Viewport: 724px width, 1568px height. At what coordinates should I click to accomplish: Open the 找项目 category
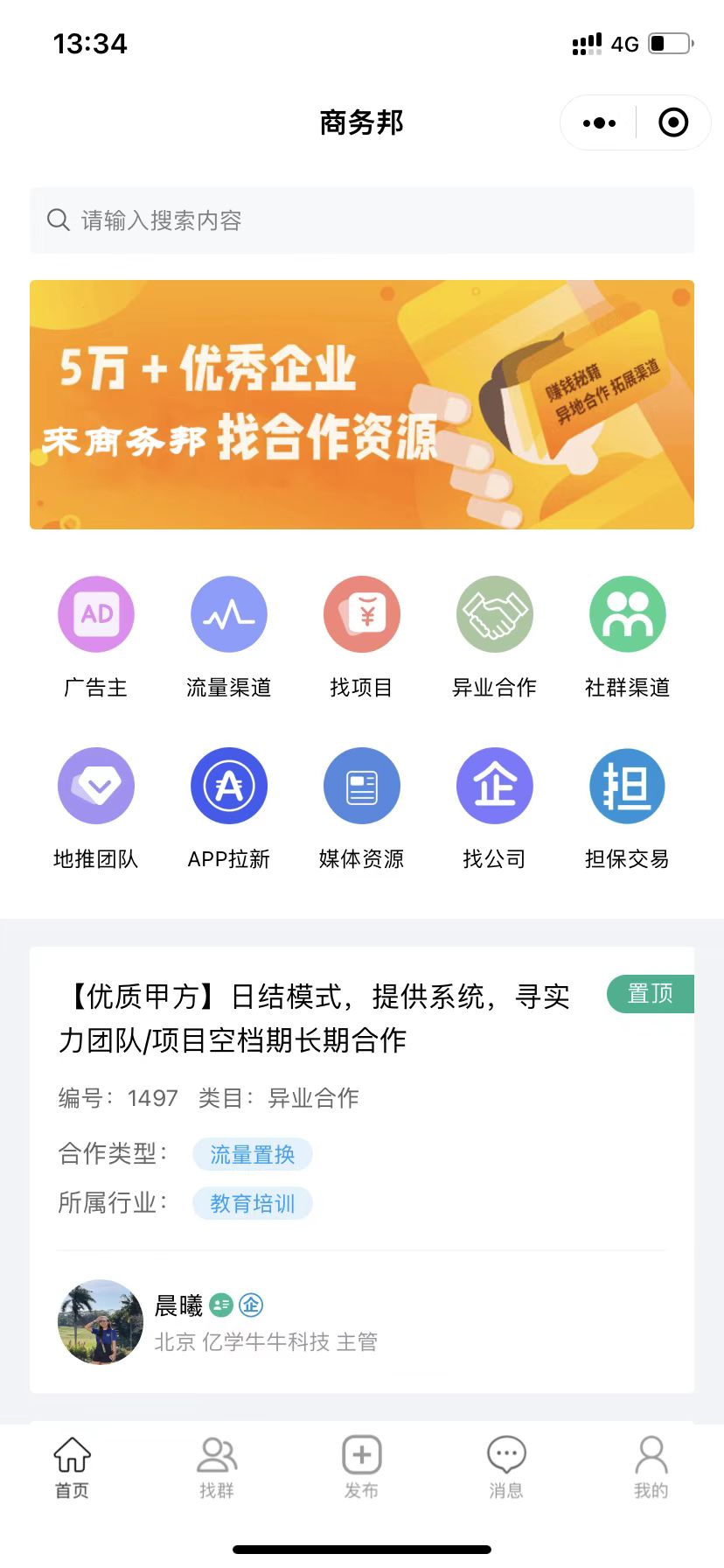coord(361,614)
